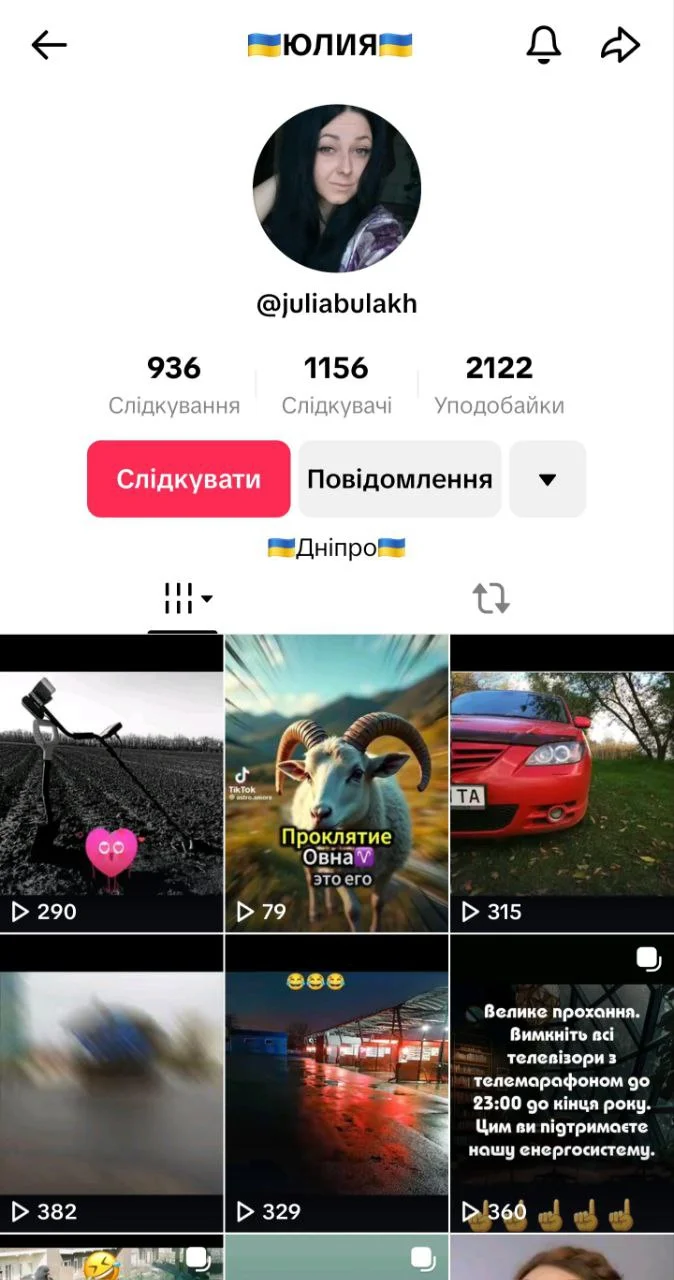The height and width of the screenshot is (1280, 674).
Task: Share this profile
Action: (620, 45)
